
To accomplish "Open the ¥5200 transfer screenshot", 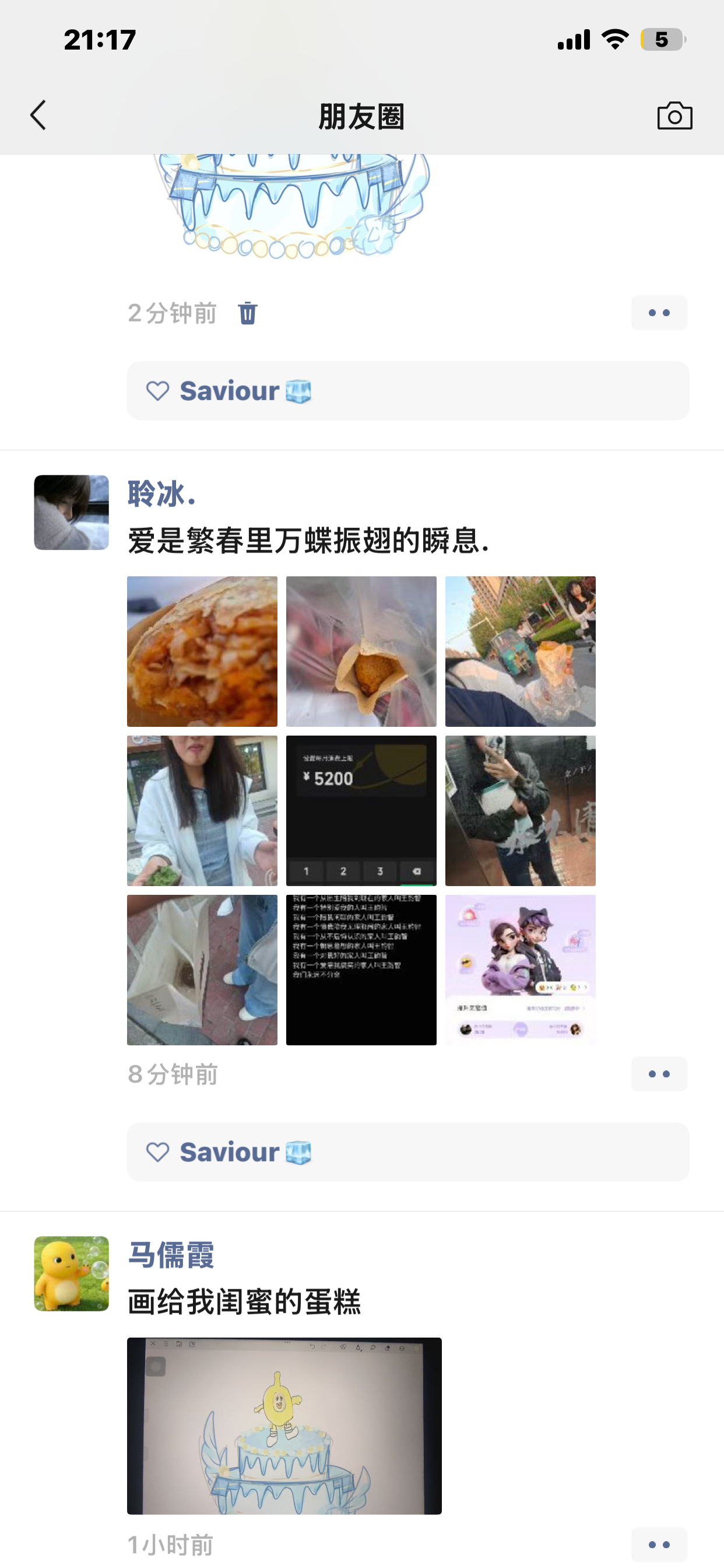I will pyautogui.click(x=361, y=811).
